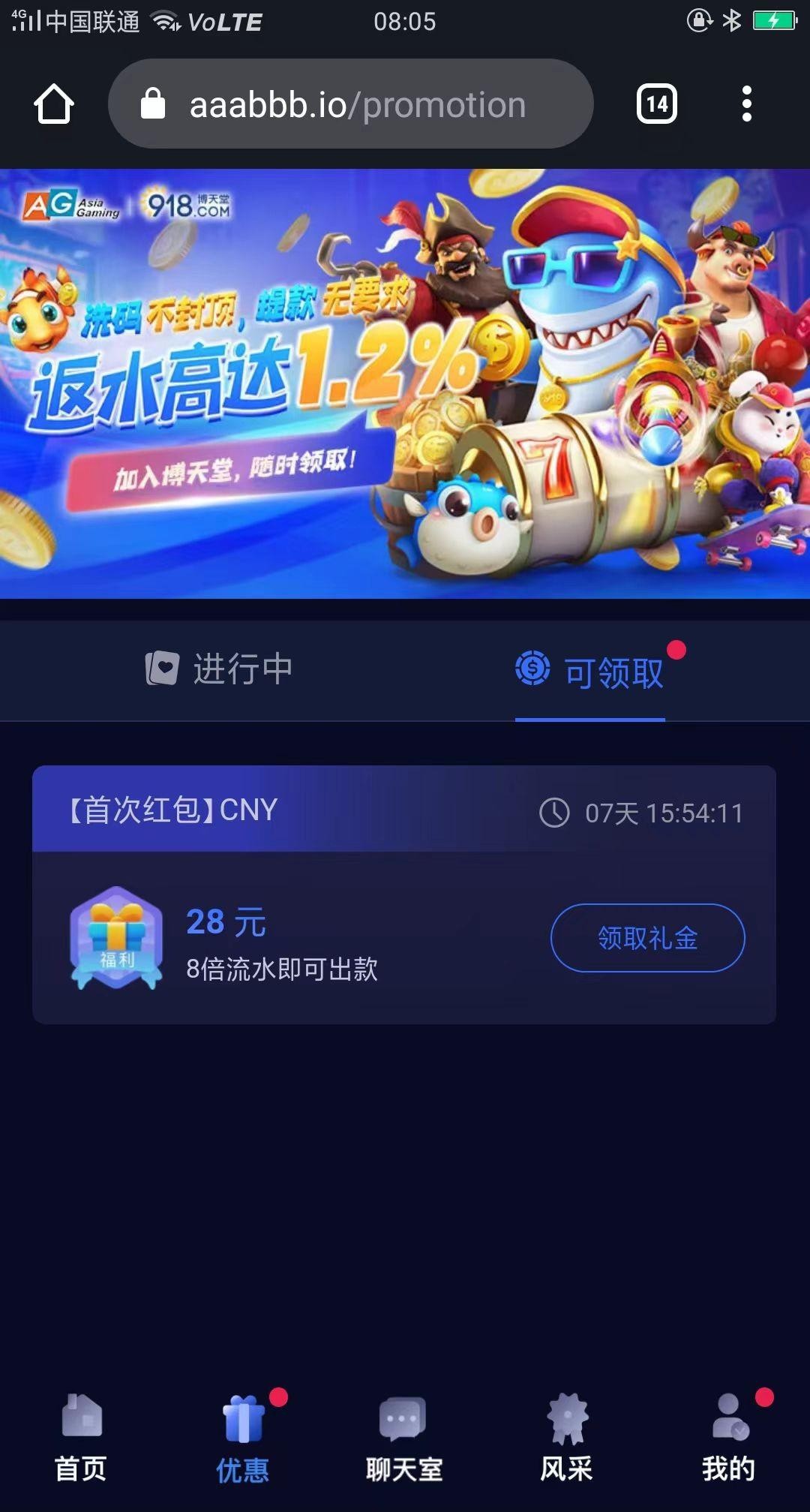Select the 可领取 tab
This screenshot has width=810, height=1512.
[590, 672]
